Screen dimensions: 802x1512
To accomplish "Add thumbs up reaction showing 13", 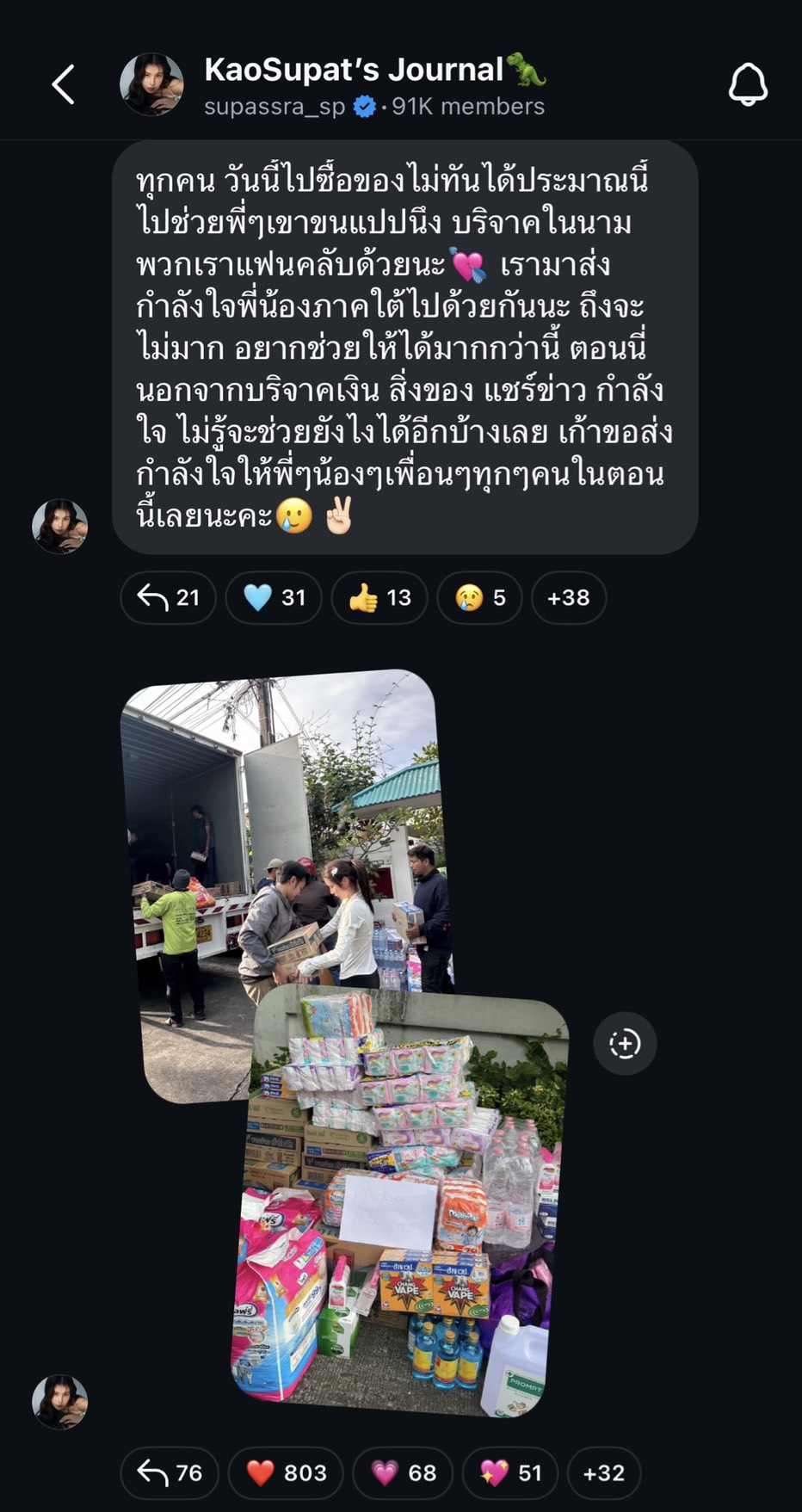I will point(379,597).
